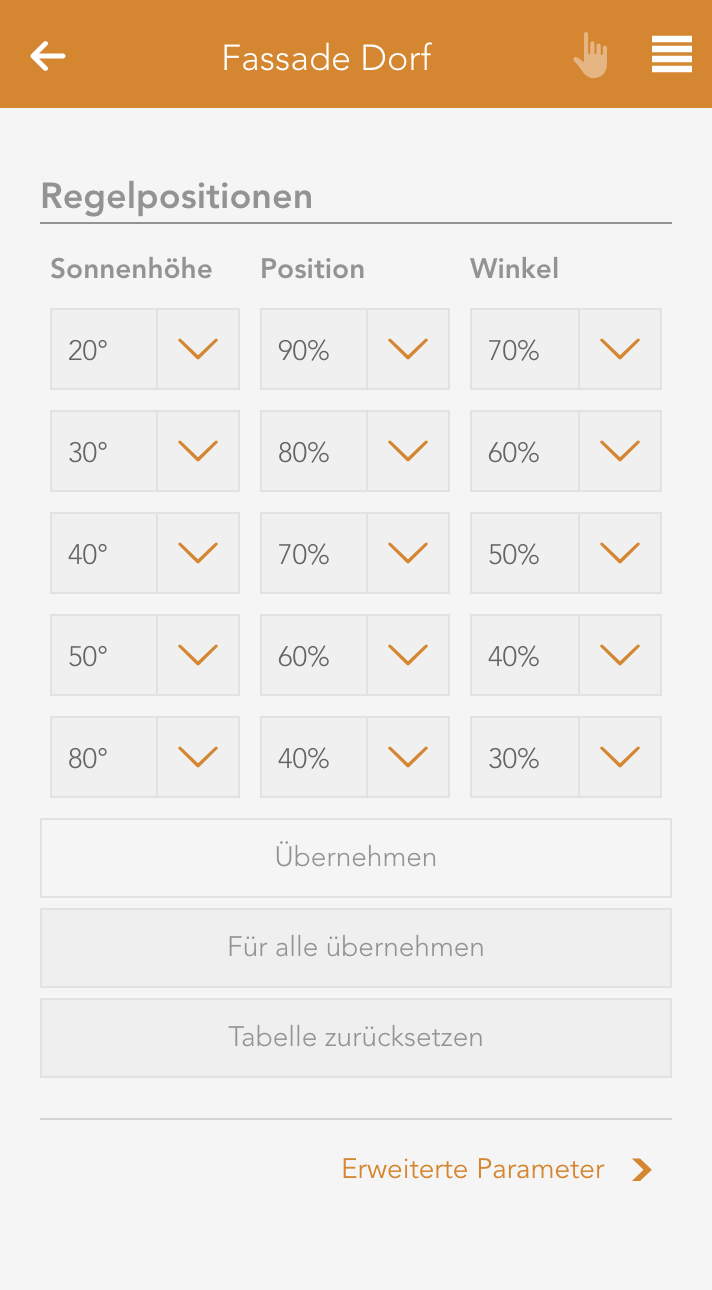This screenshot has width=712, height=1290.
Task: Open the 60% Position dropdown
Action: pos(407,655)
